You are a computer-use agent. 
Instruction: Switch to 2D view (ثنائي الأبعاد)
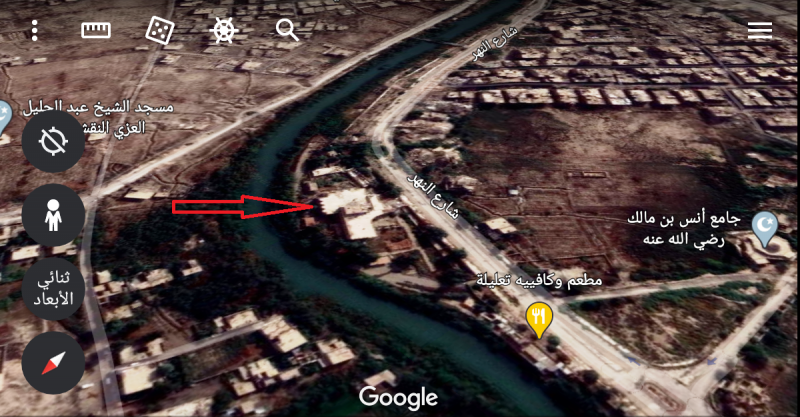[53, 288]
